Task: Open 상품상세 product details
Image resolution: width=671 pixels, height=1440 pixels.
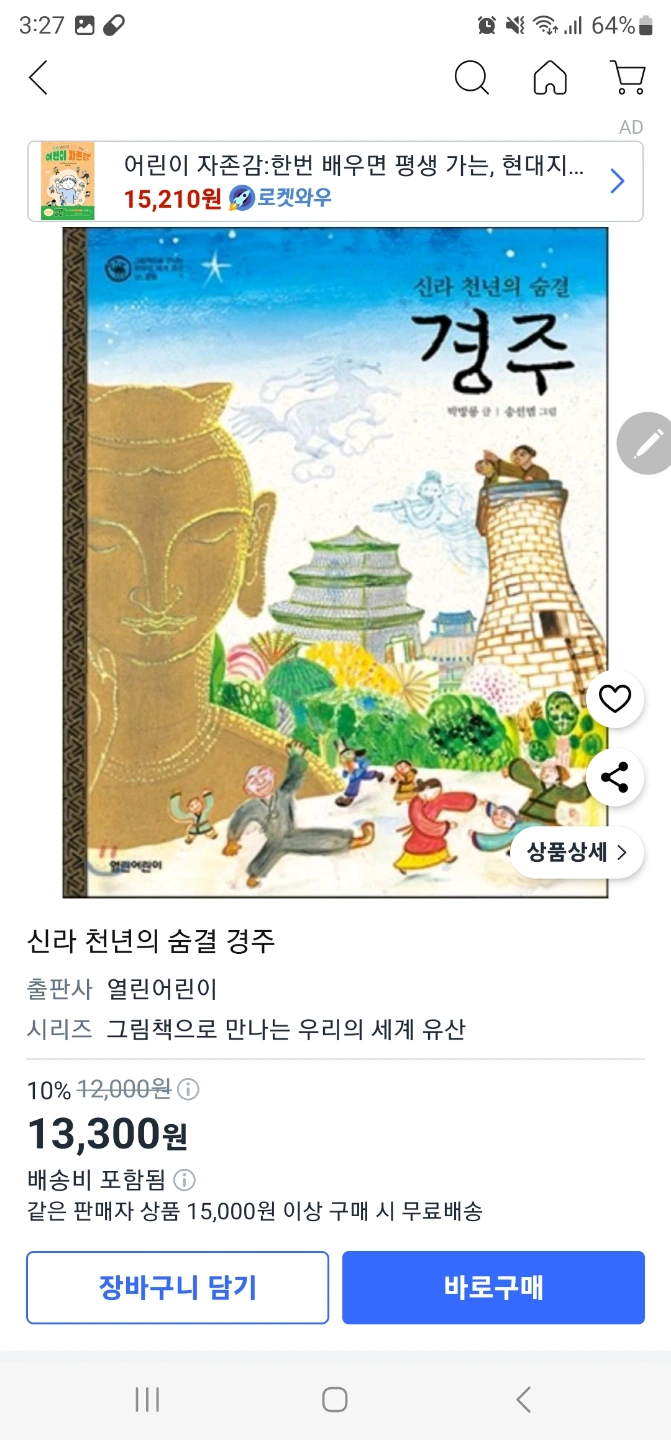Action: tap(577, 852)
